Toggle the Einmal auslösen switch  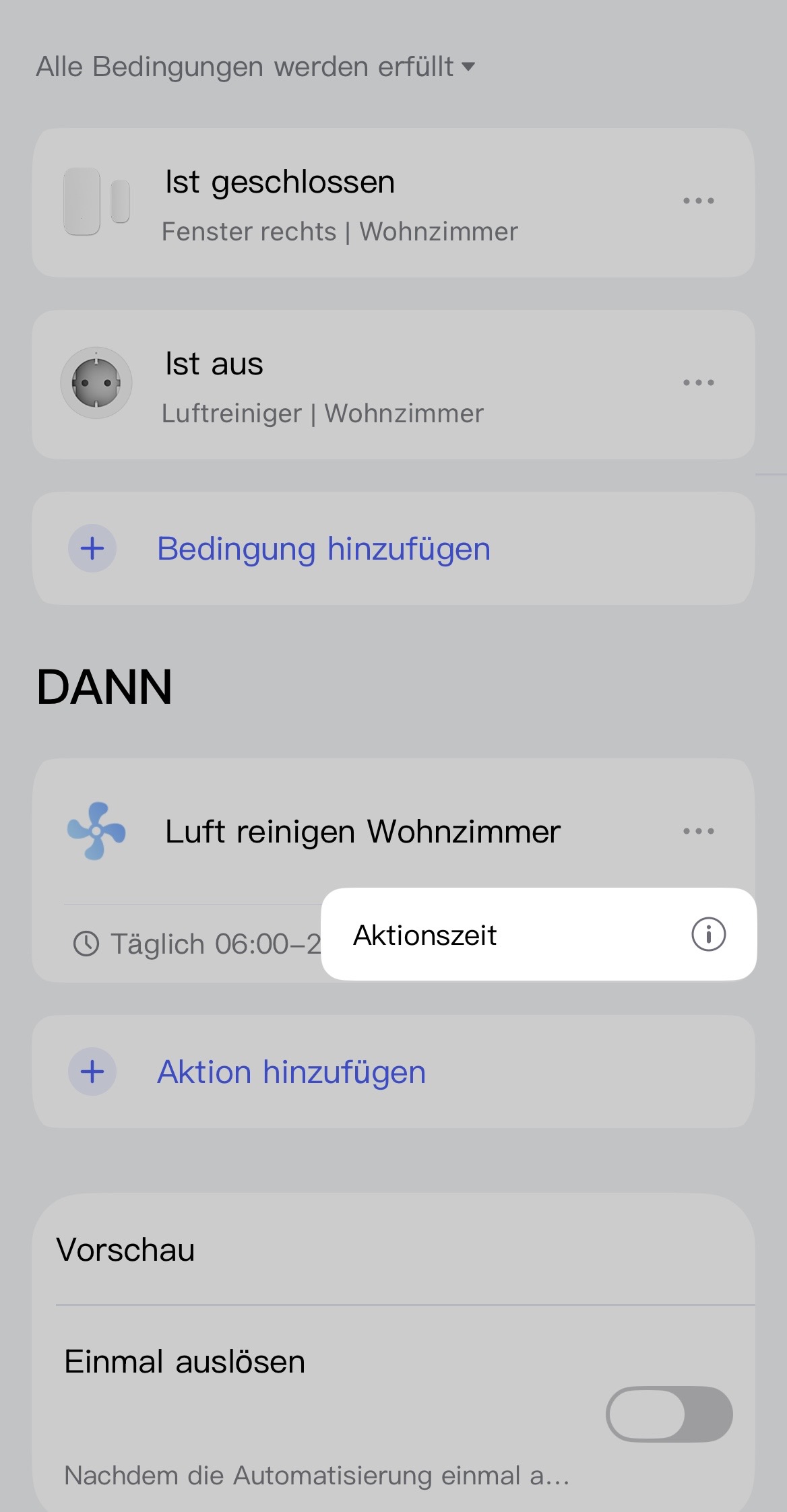(668, 1414)
